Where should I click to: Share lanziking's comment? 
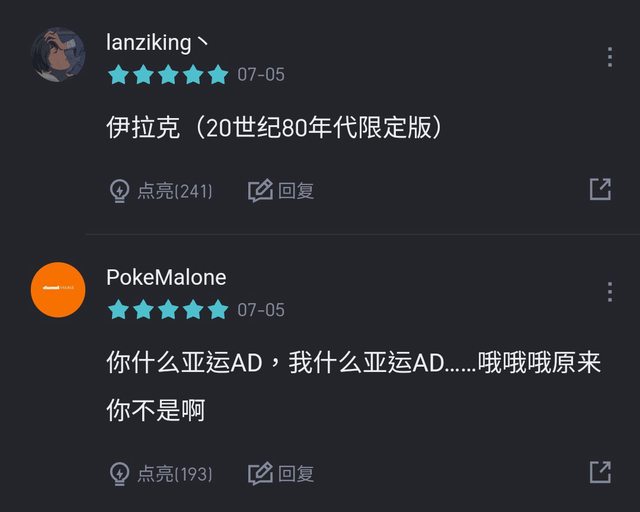pos(599,189)
